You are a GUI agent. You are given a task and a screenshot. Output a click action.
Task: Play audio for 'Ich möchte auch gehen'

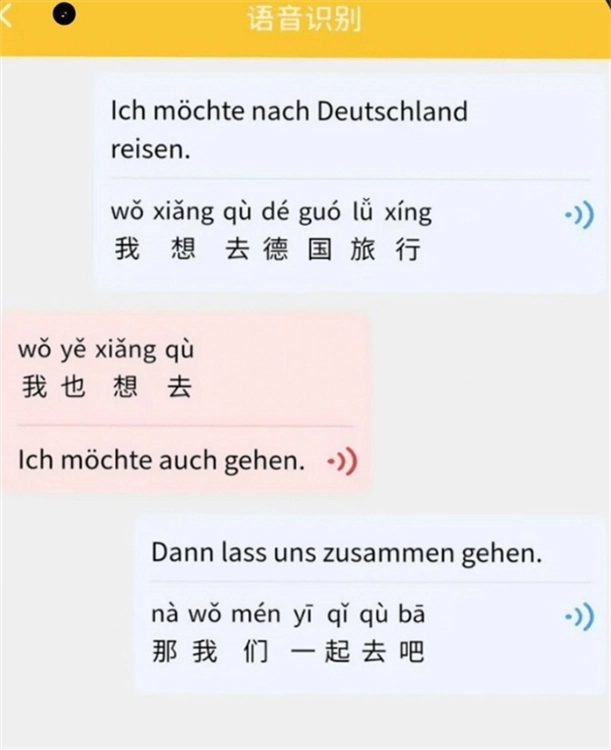(x=341, y=463)
